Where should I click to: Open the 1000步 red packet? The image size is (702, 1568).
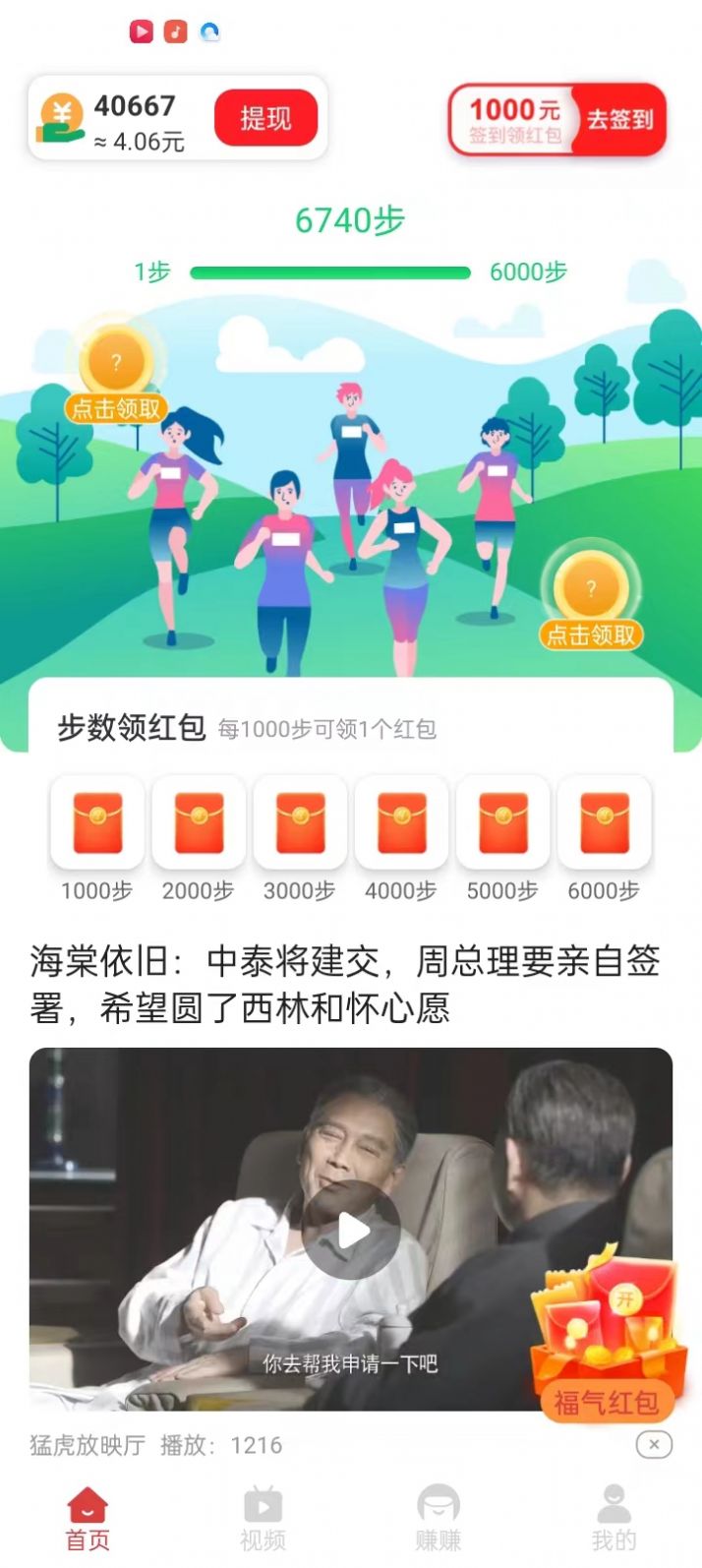pos(97,823)
